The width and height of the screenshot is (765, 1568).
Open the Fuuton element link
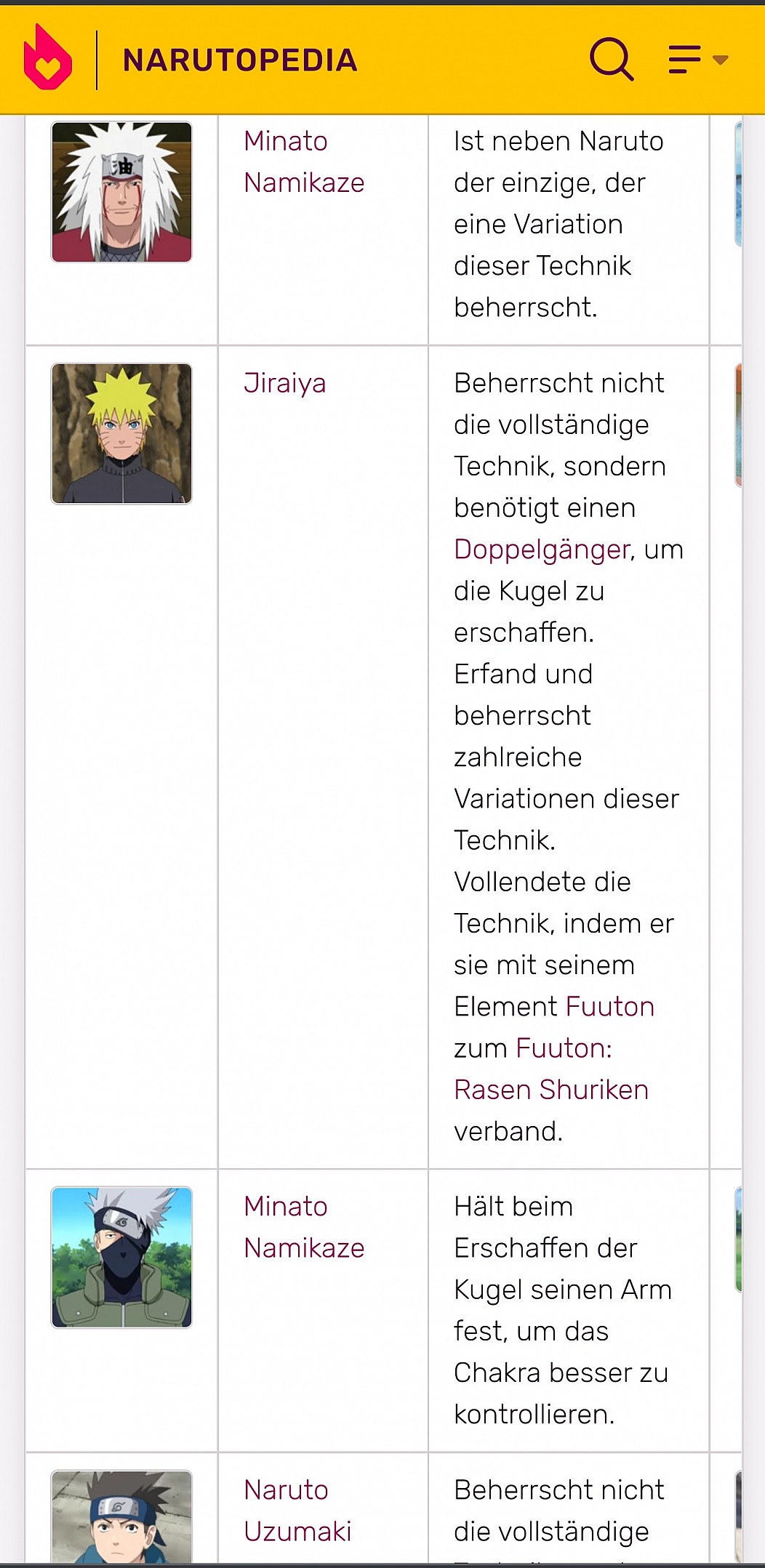(x=609, y=1007)
